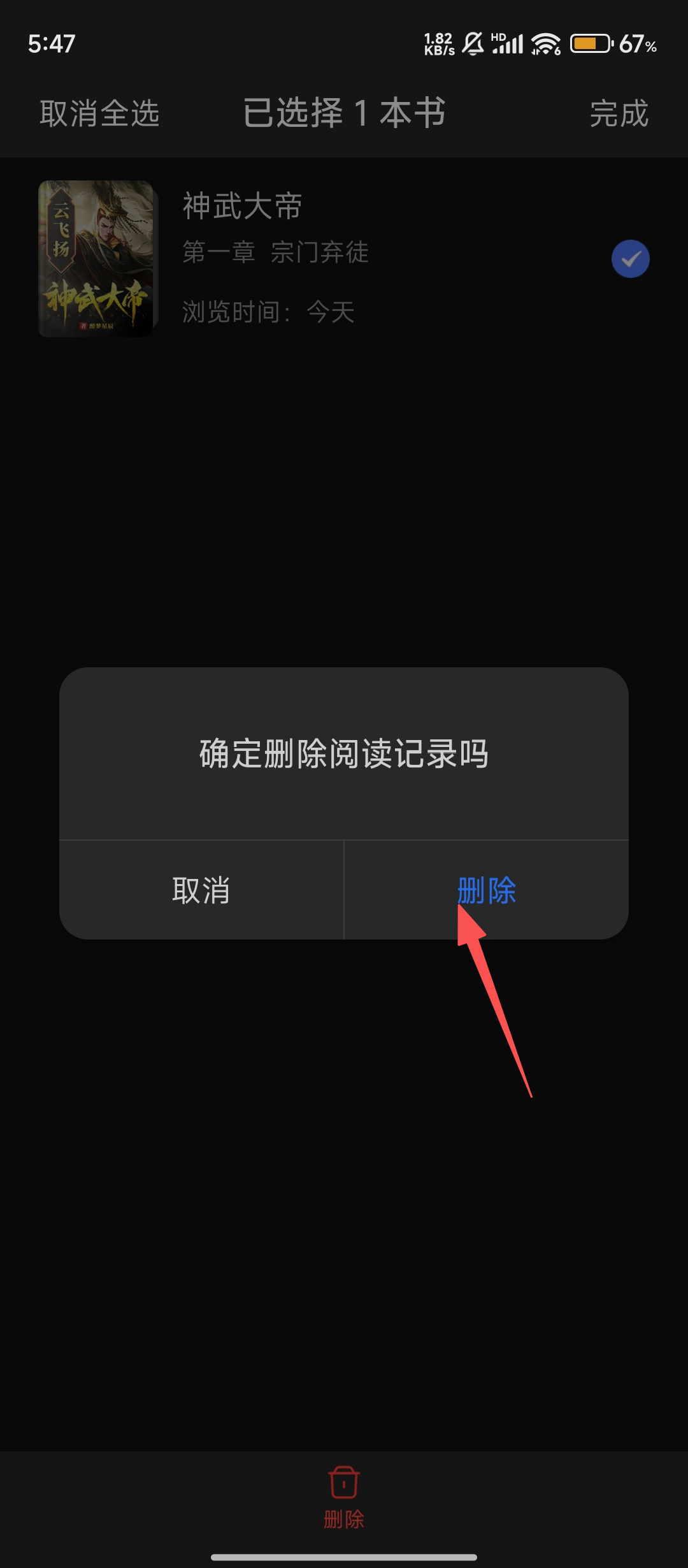
Task: Tap 取消 to dismiss the delete dialog
Action: click(201, 890)
